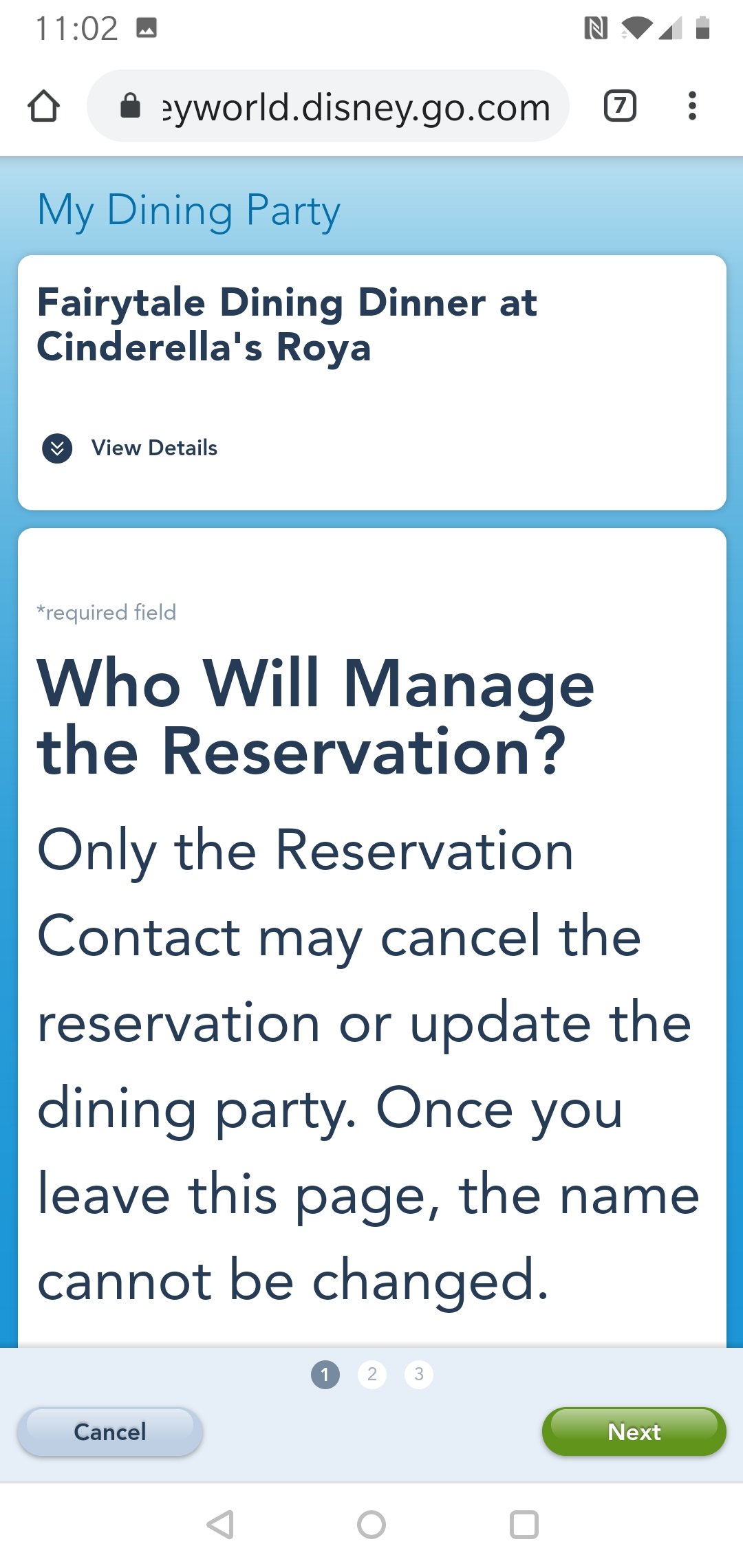Jump to step 3 indicator
The height and width of the screenshot is (1568, 743).
419,1374
